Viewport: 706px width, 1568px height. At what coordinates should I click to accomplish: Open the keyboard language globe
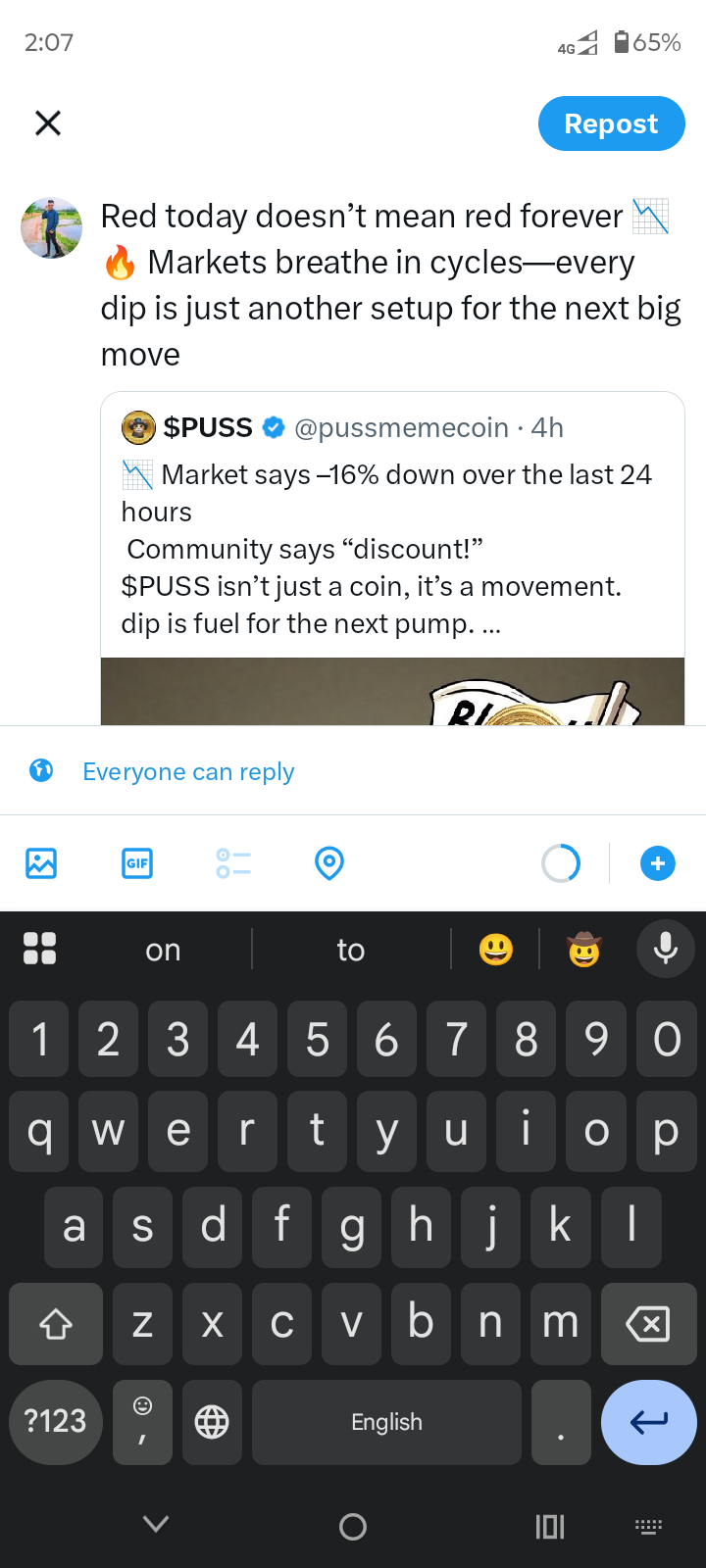point(212,1421)
